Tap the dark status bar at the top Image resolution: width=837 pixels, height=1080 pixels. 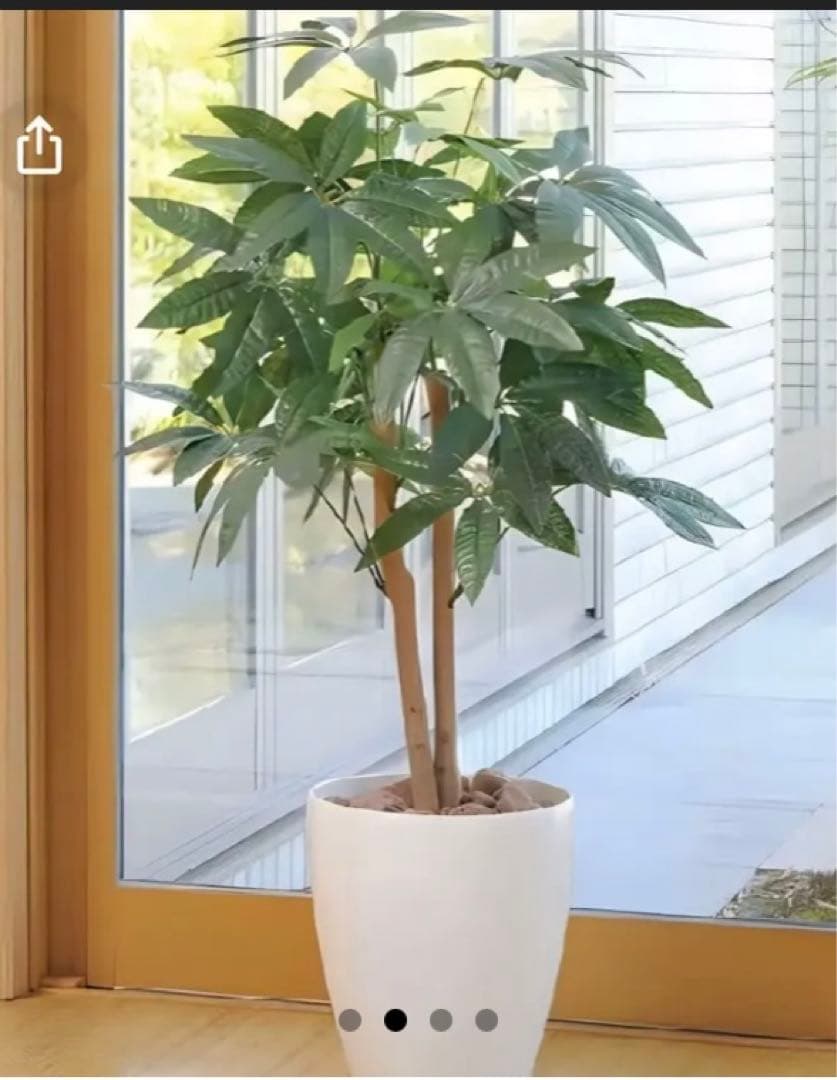click(418, 3)
